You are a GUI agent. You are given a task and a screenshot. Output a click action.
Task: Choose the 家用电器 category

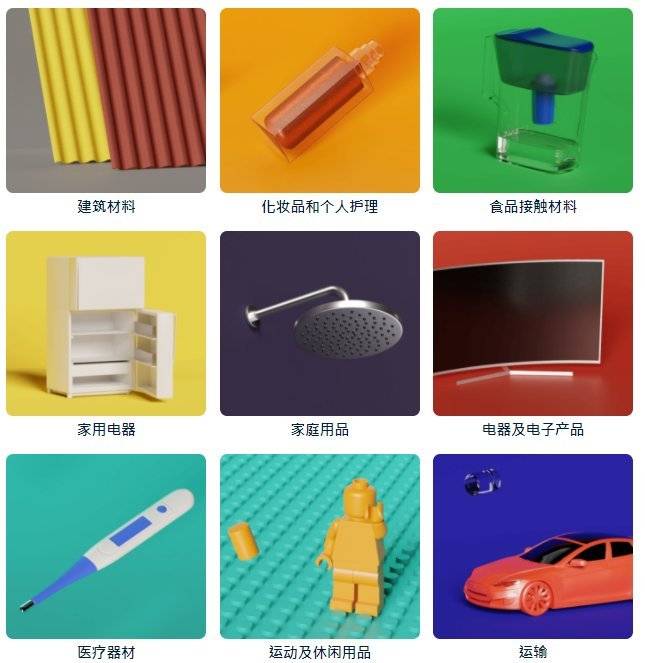(106, 323)
